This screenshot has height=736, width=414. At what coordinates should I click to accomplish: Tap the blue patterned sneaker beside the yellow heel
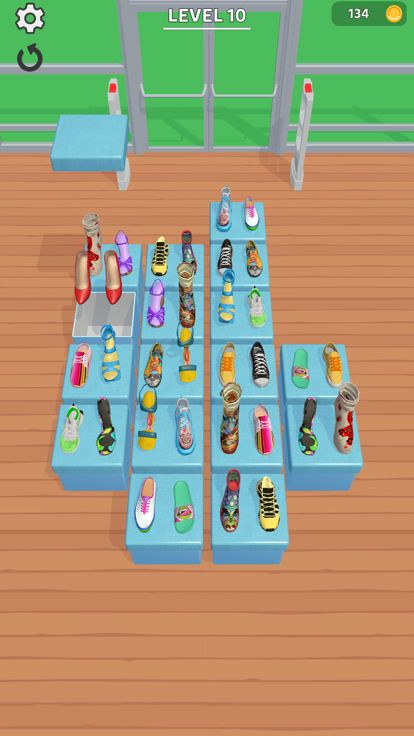(184, 425)
